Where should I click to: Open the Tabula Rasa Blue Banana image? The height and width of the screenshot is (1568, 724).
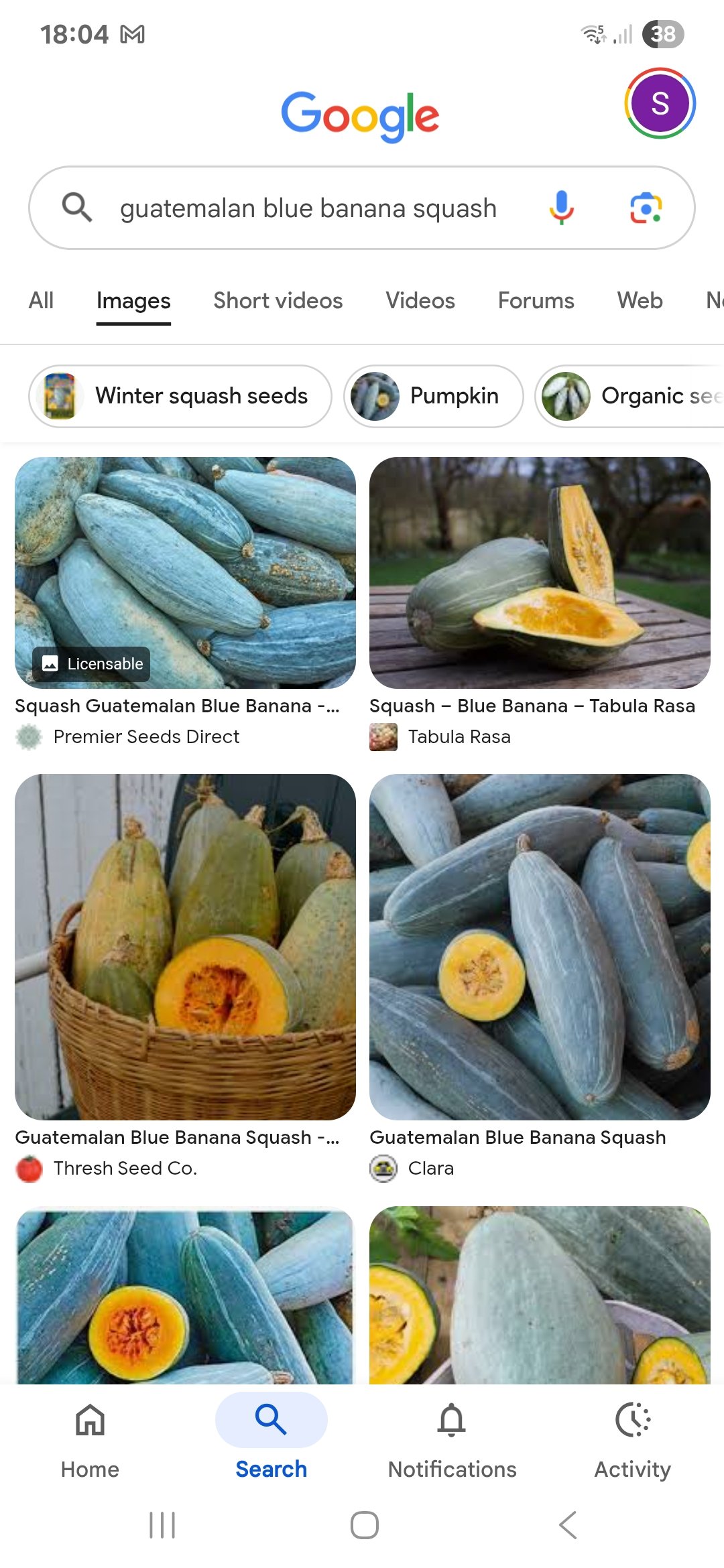(x=540, y=572)
